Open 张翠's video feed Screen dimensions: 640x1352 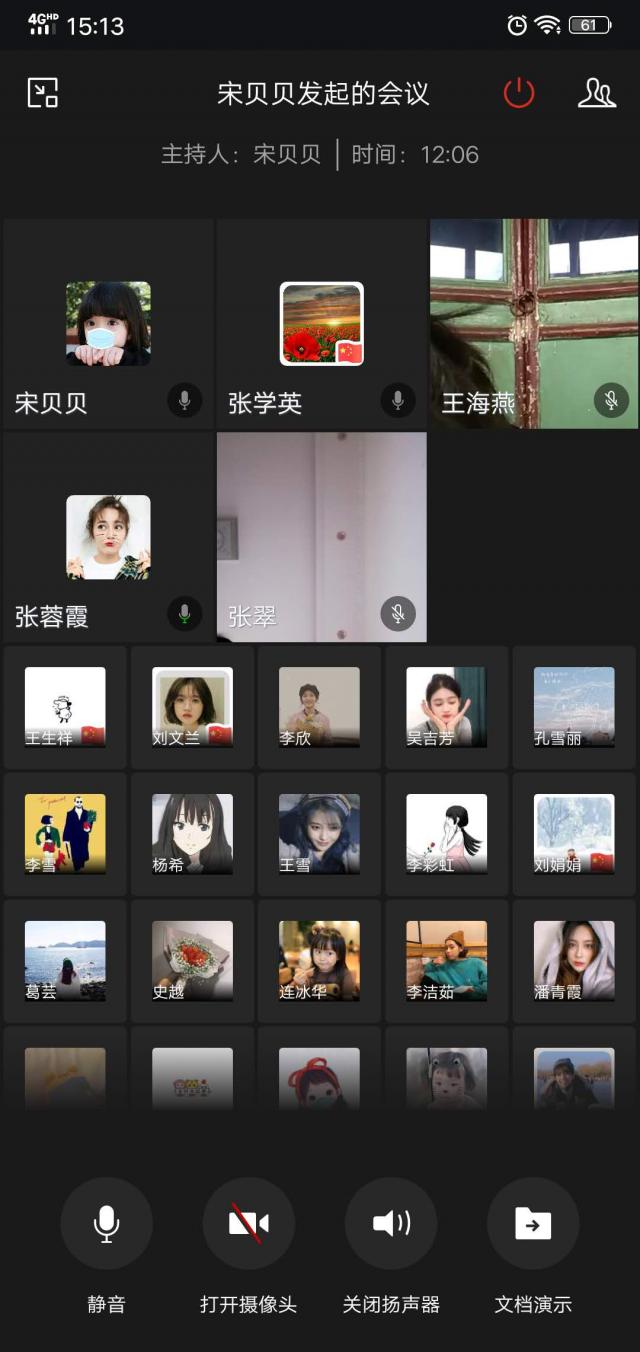321,537
